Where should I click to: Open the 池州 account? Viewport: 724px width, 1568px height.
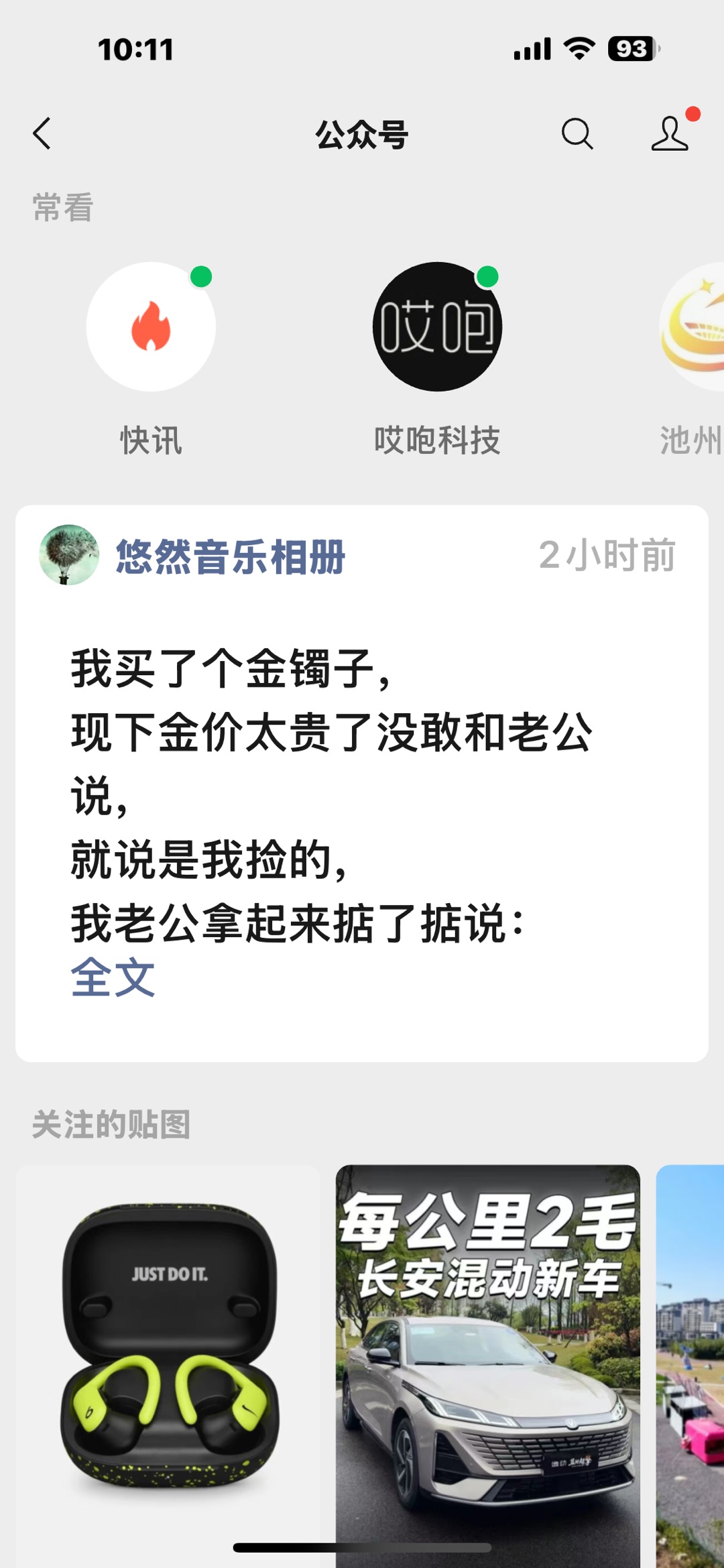tap(694, 328)
